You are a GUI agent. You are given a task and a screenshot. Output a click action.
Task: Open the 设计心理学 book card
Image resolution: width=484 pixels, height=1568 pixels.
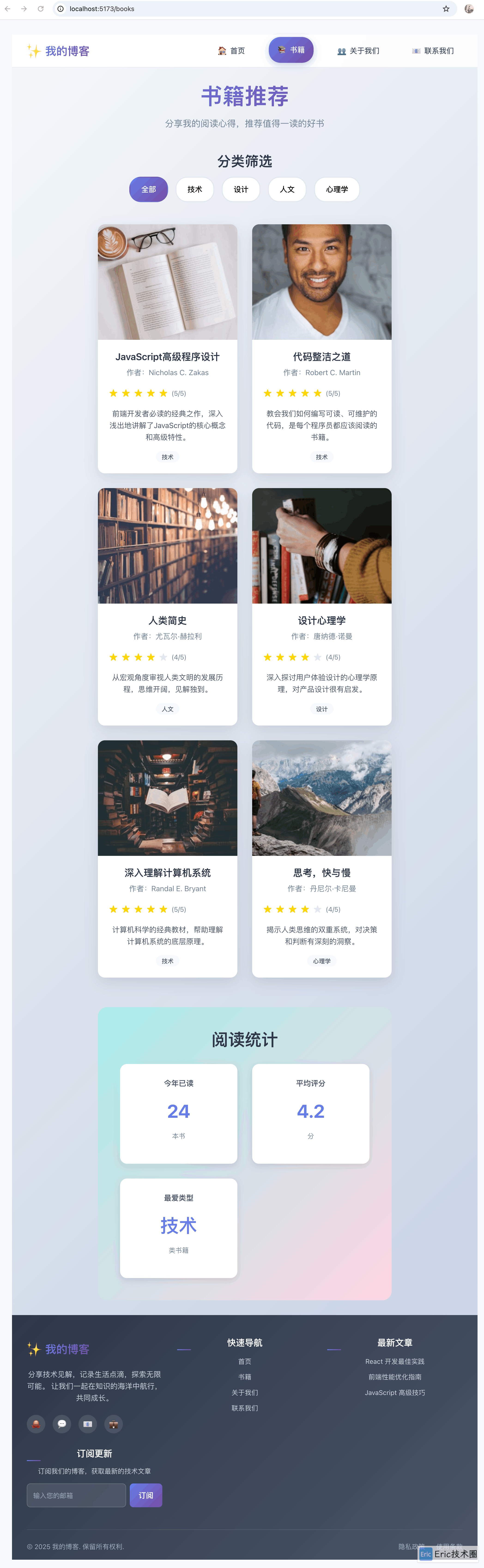click(321, 620)
